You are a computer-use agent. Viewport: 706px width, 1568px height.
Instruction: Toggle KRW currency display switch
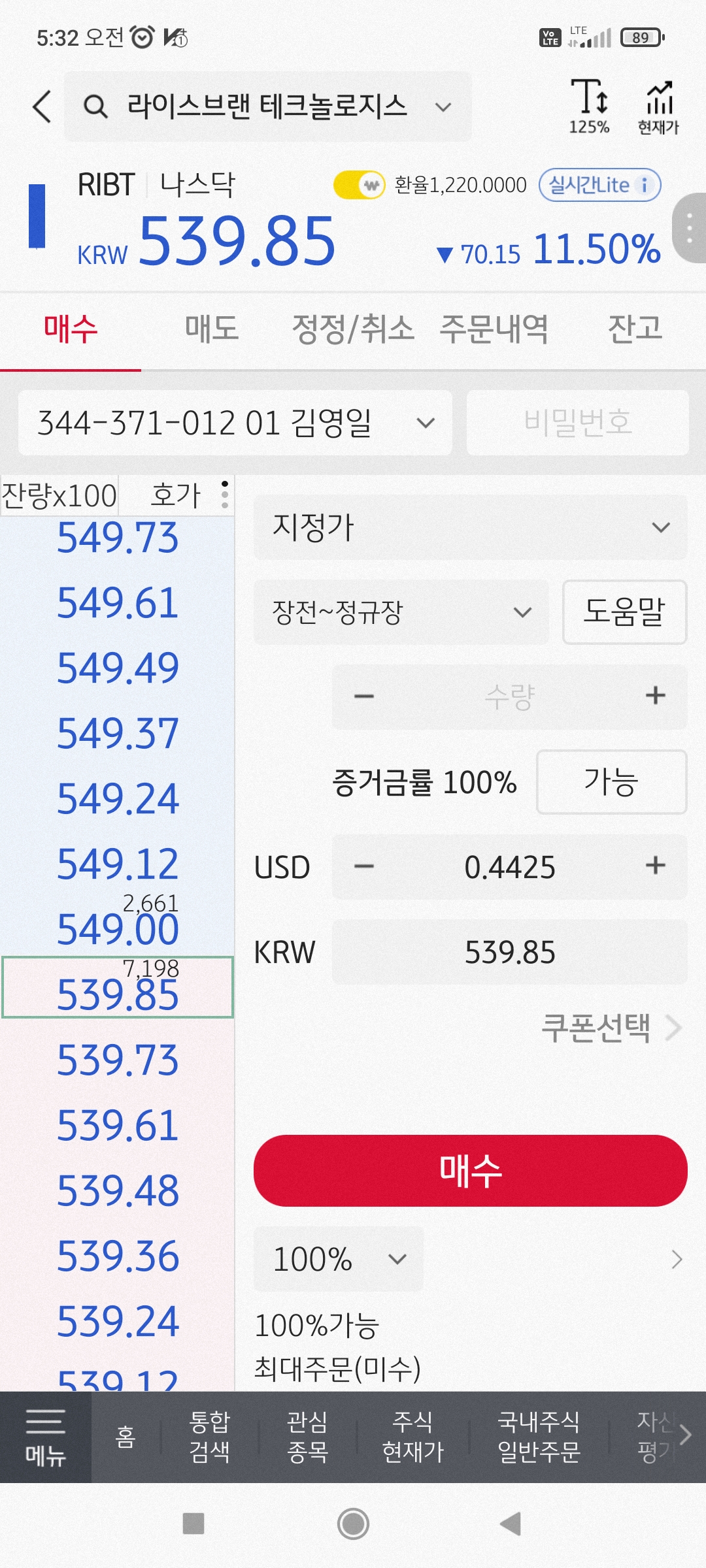tap(359, 185)
